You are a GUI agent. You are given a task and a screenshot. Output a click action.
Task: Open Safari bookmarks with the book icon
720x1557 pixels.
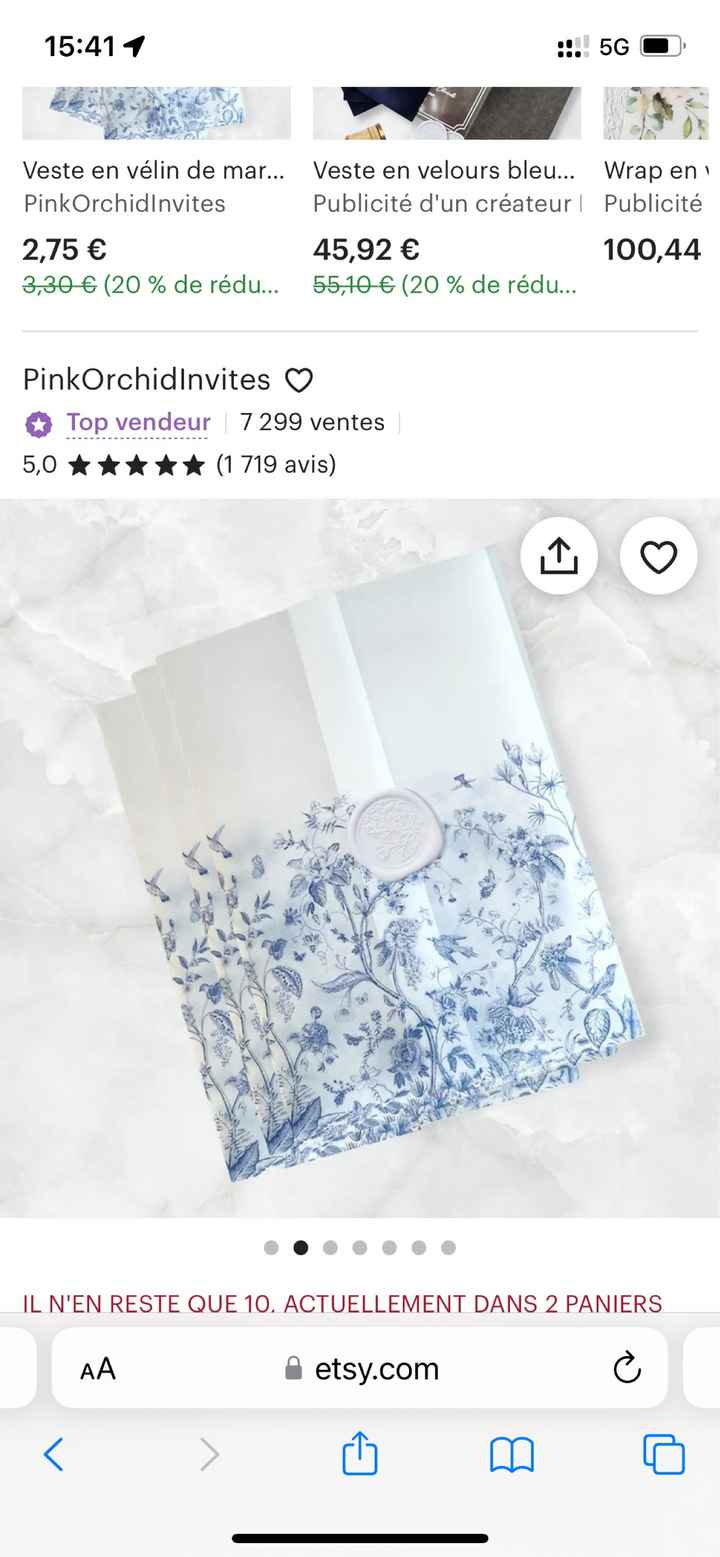tap(511, 1456)
